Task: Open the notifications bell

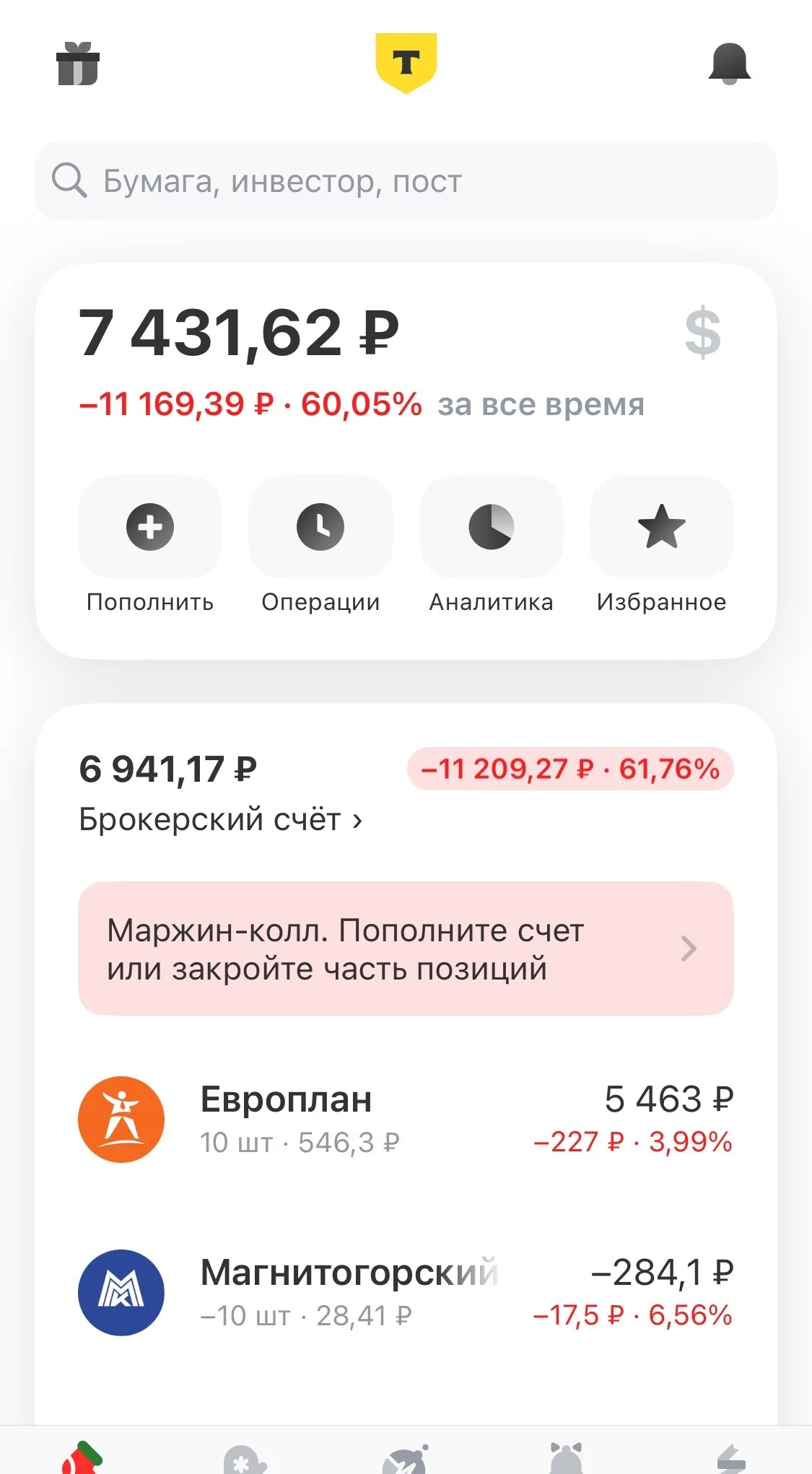Action: pos(730,64)
